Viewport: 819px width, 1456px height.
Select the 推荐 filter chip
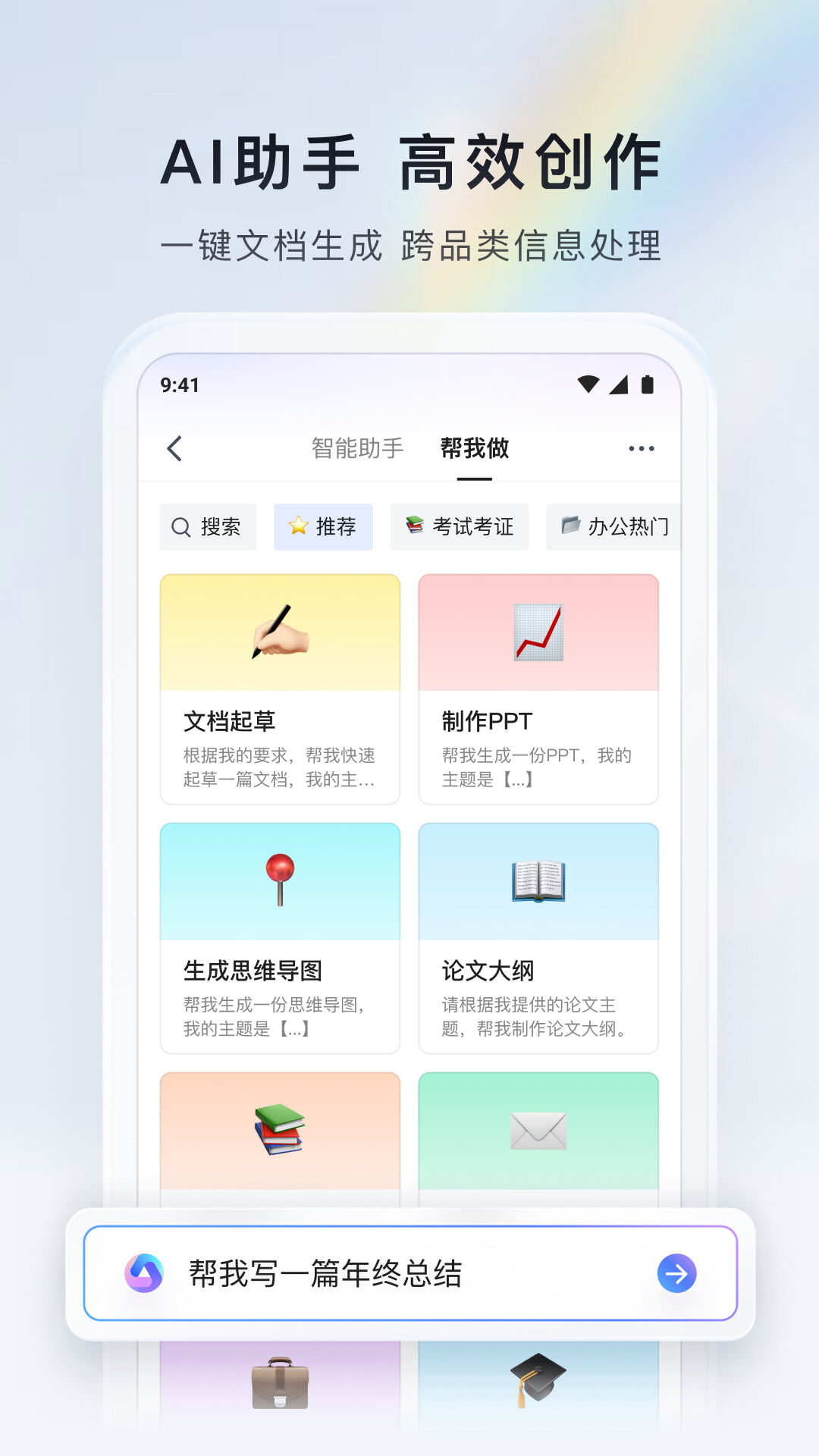[323, 526]
